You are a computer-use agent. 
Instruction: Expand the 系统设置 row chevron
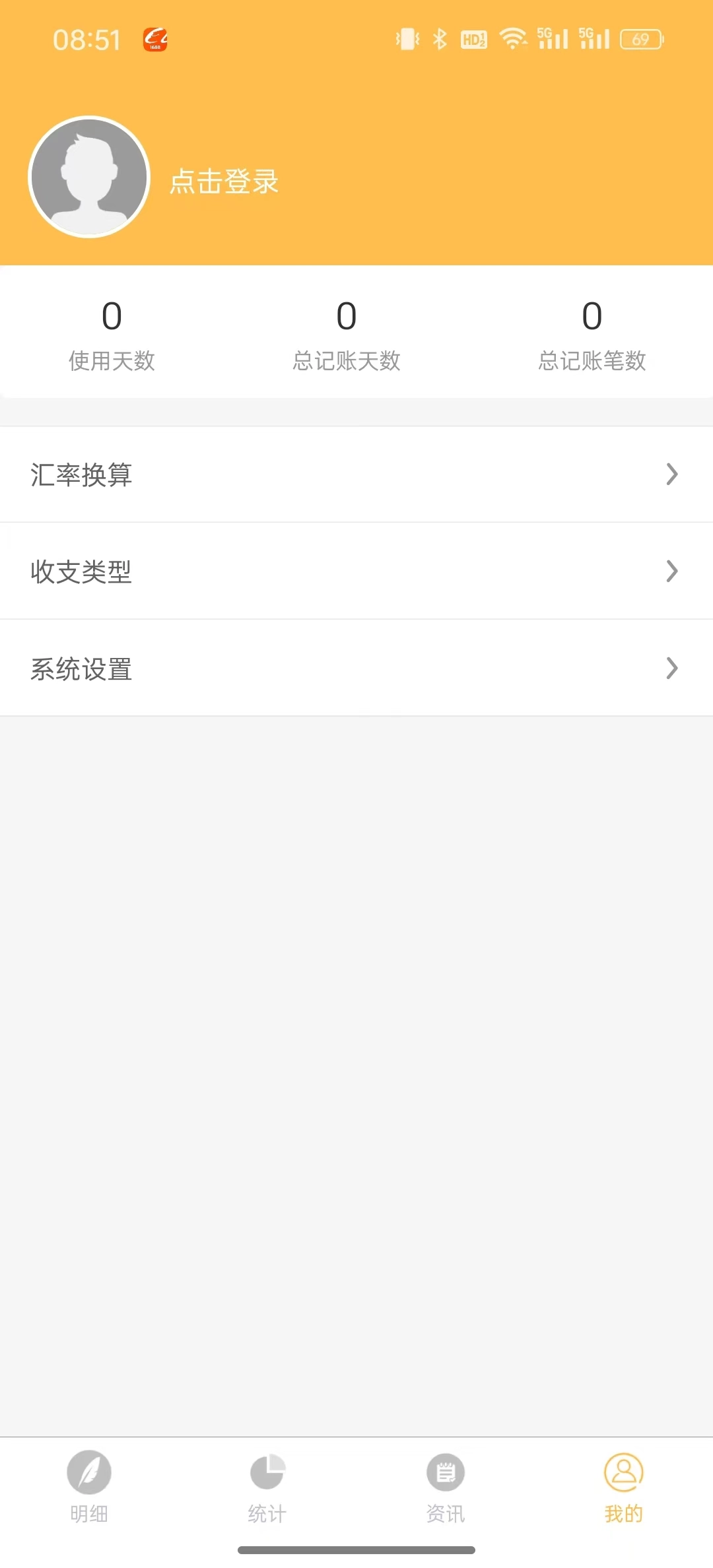pyautogui.click(x=672, y=669)
